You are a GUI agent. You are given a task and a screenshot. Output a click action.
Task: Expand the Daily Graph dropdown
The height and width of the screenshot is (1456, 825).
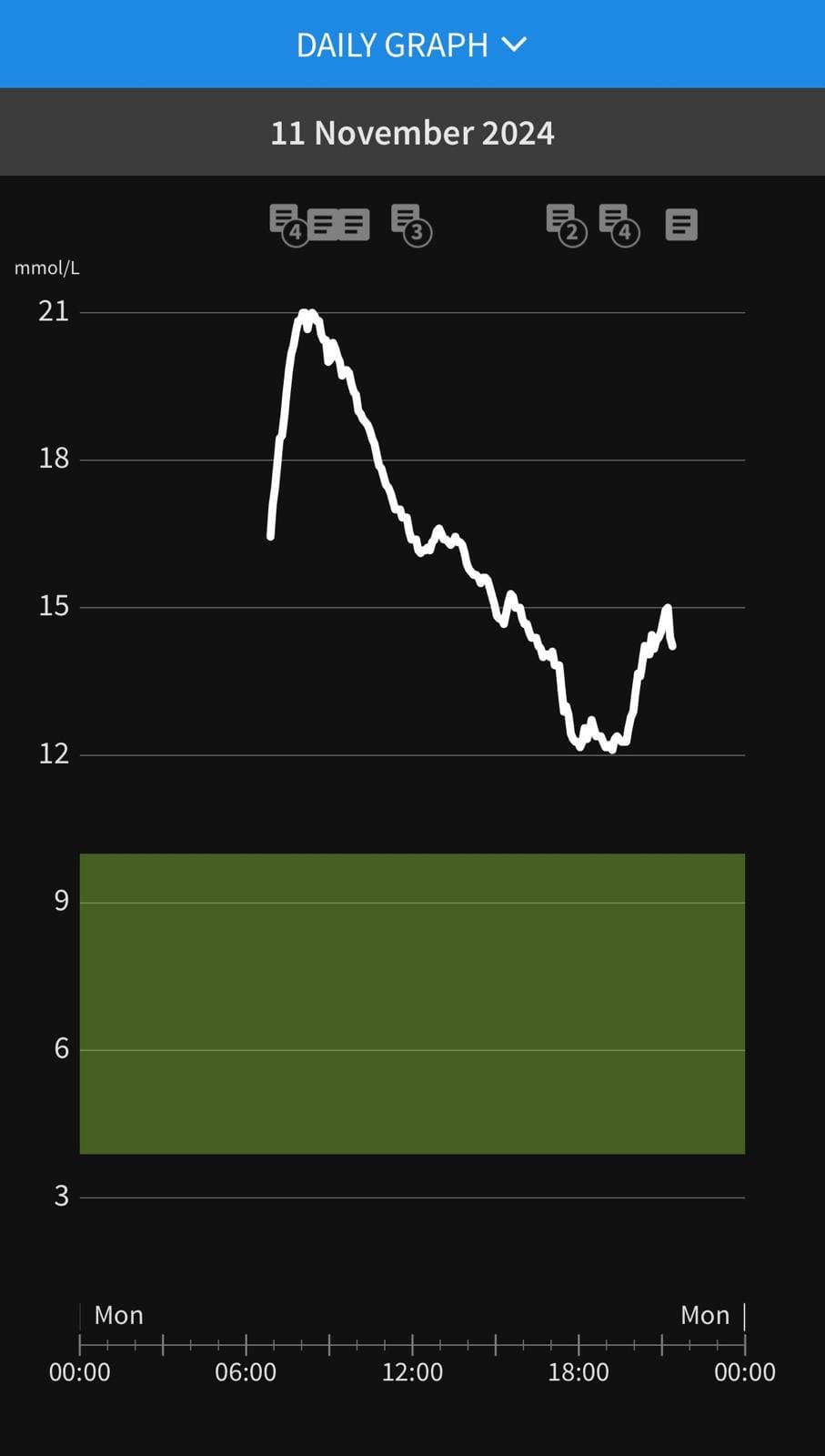(411, 45)
